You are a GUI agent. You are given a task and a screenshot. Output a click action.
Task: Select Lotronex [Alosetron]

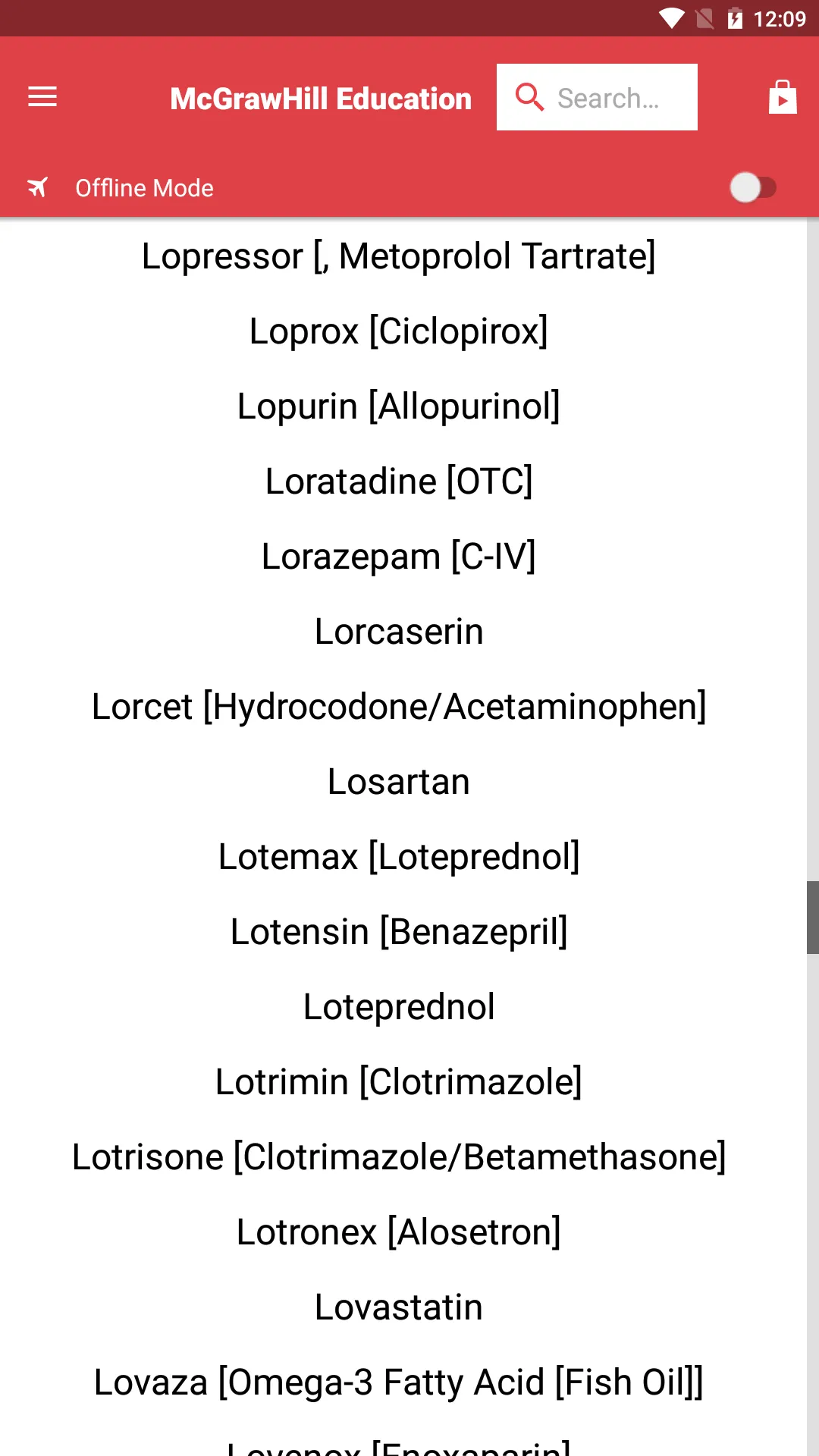point(399,1232)
